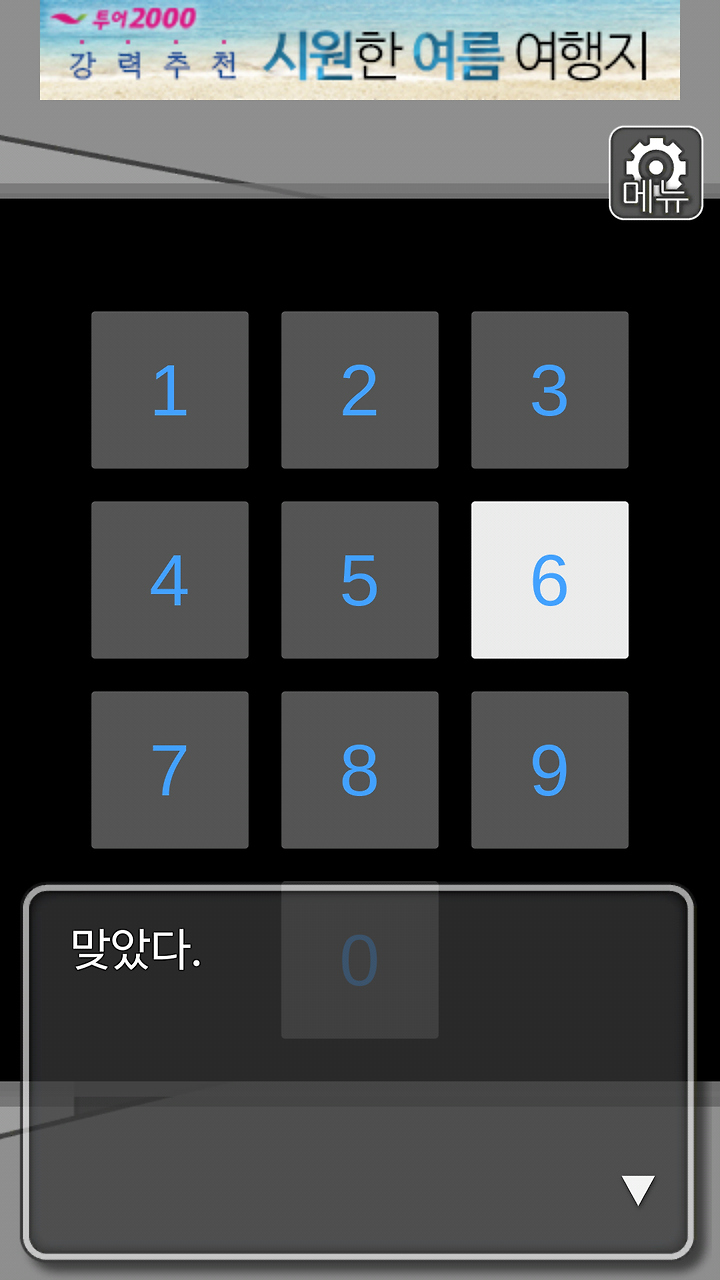
Task: Enter digit 9 on the keypad
Action: [550, 770]
